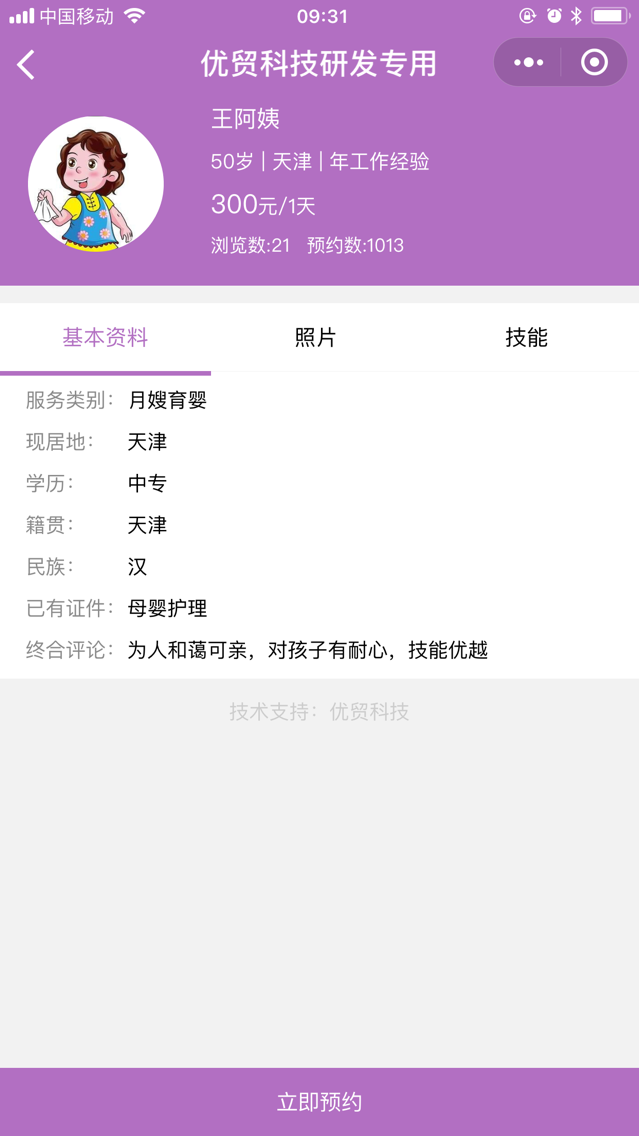Go back using the top-left arrow
The width and height of the screenshot is (639, 1136).
(x=27, y=65)
